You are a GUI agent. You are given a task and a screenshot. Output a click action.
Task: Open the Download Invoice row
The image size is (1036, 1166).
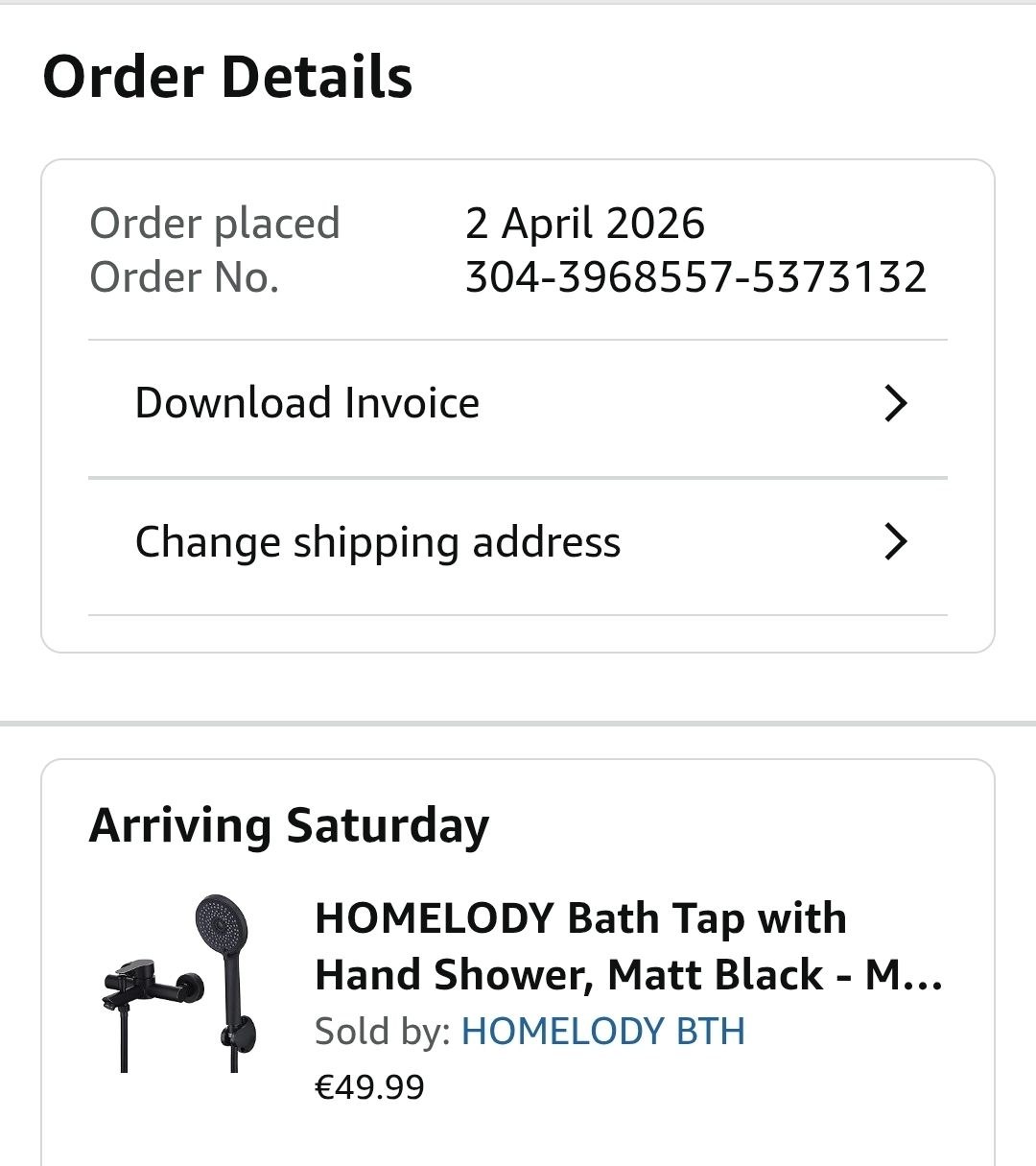(x=518, y=404)
